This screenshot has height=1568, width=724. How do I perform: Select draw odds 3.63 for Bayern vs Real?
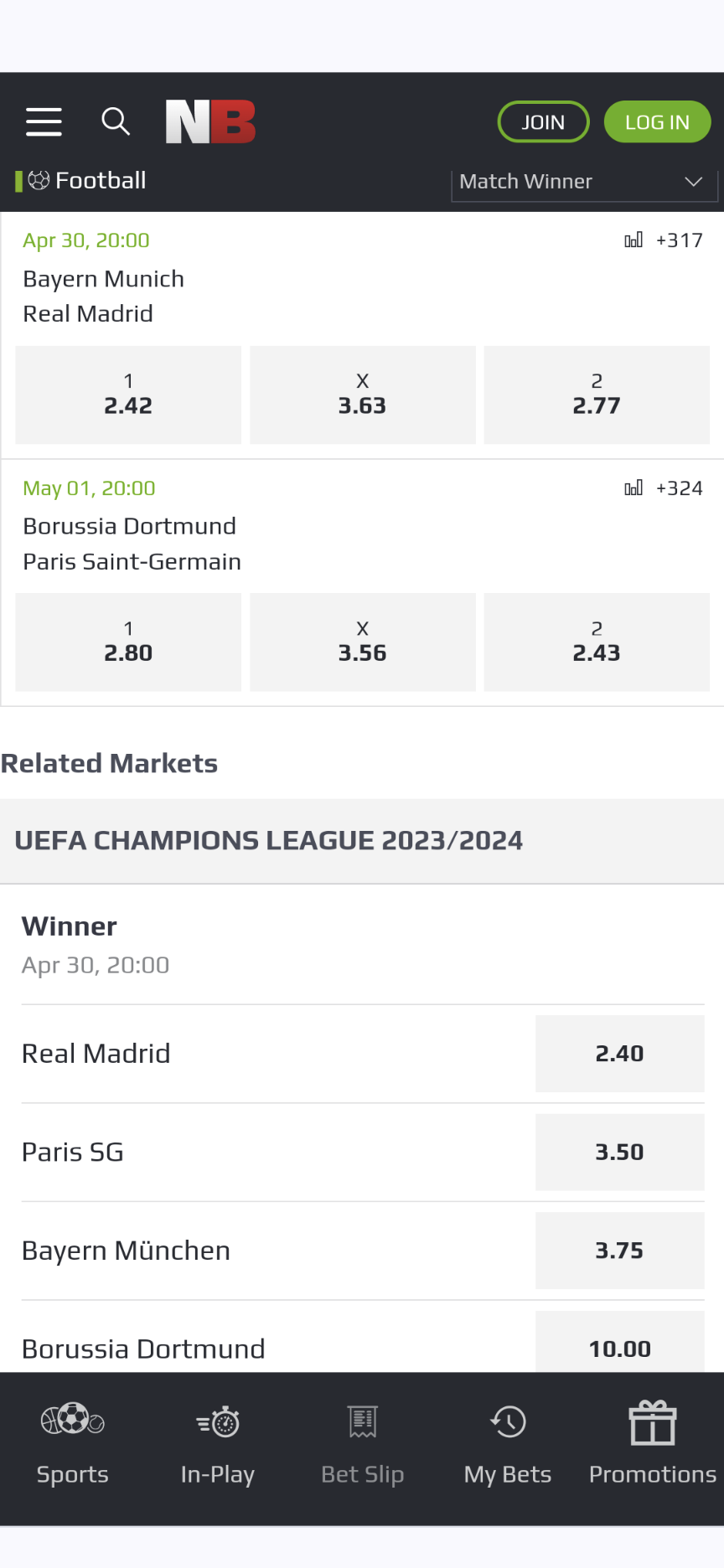click(362, 395)
